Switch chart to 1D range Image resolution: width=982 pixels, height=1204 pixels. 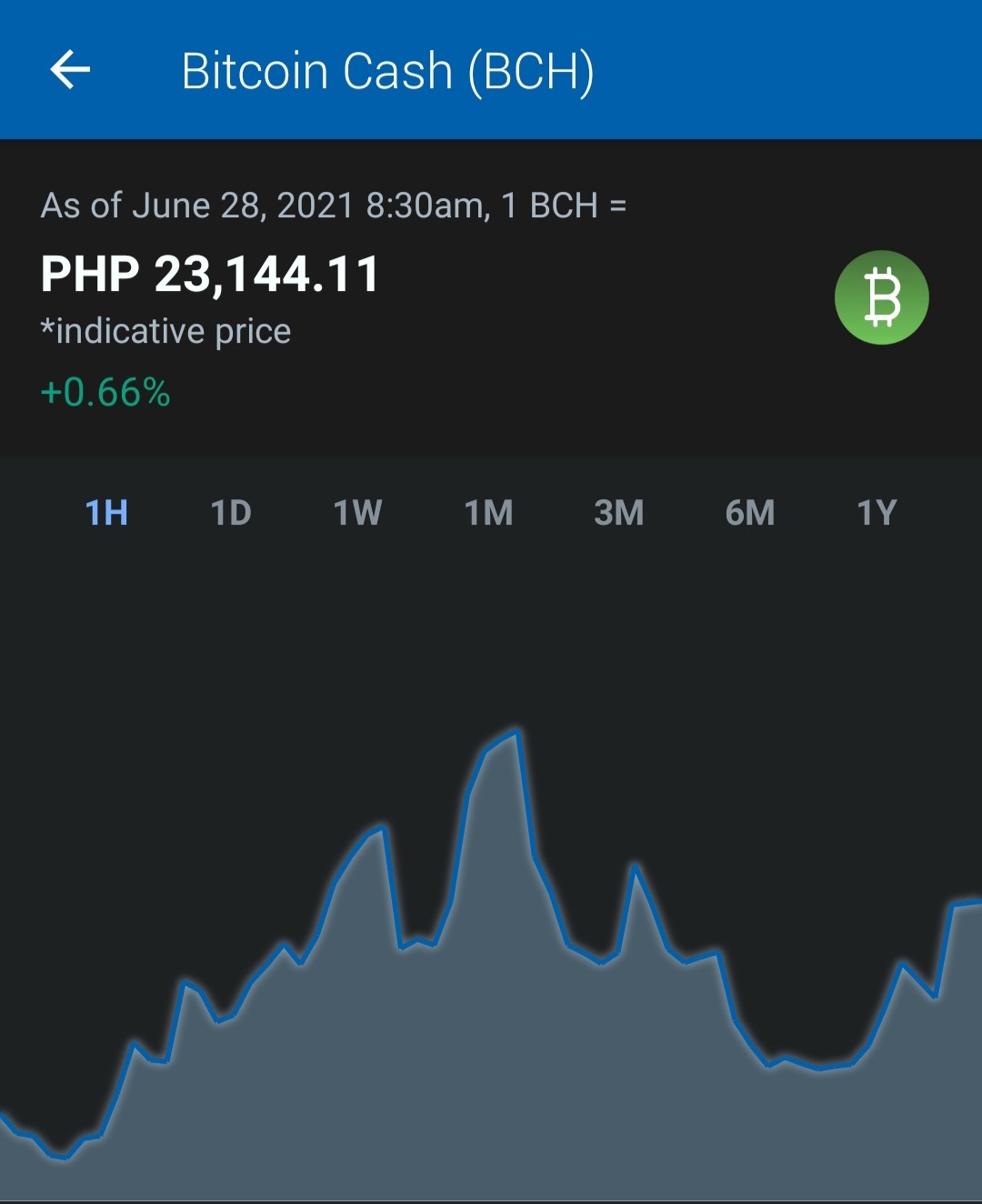coord(231,513)
